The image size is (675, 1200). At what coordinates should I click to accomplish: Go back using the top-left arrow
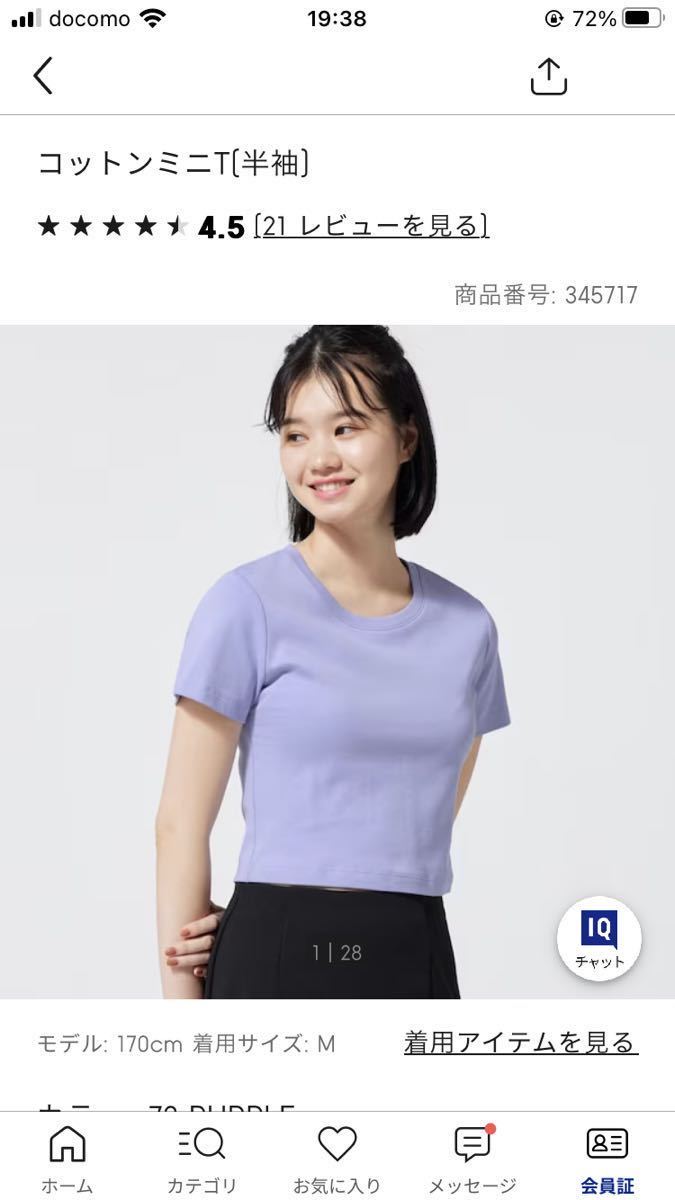(43, 76)
